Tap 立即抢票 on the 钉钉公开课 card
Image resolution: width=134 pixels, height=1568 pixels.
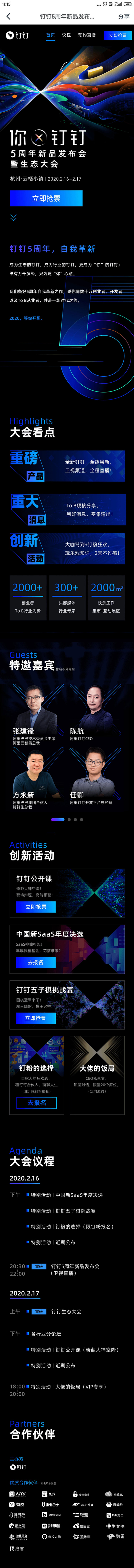(x=36, y=907)
